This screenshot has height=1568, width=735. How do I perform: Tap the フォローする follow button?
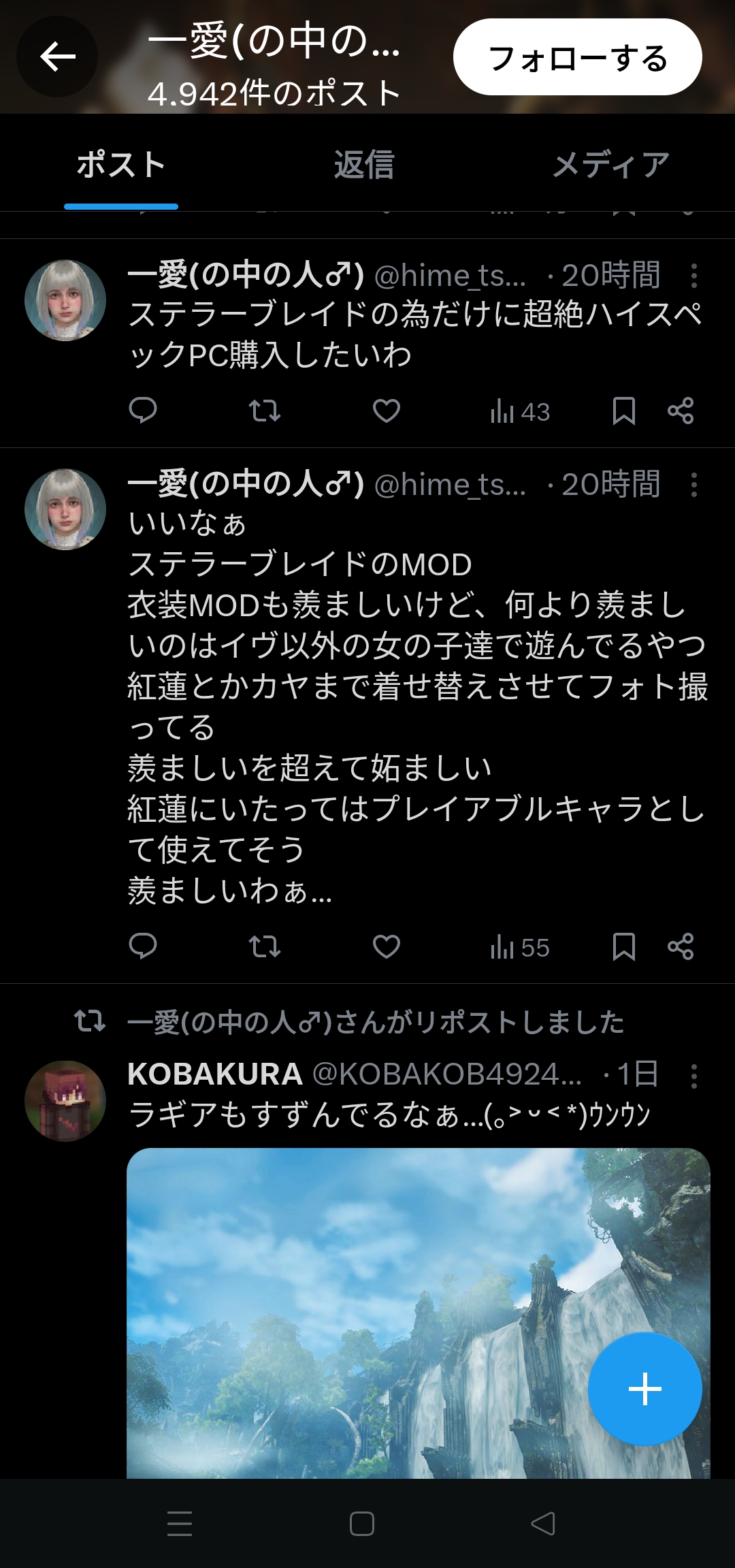tap(577, 57)
